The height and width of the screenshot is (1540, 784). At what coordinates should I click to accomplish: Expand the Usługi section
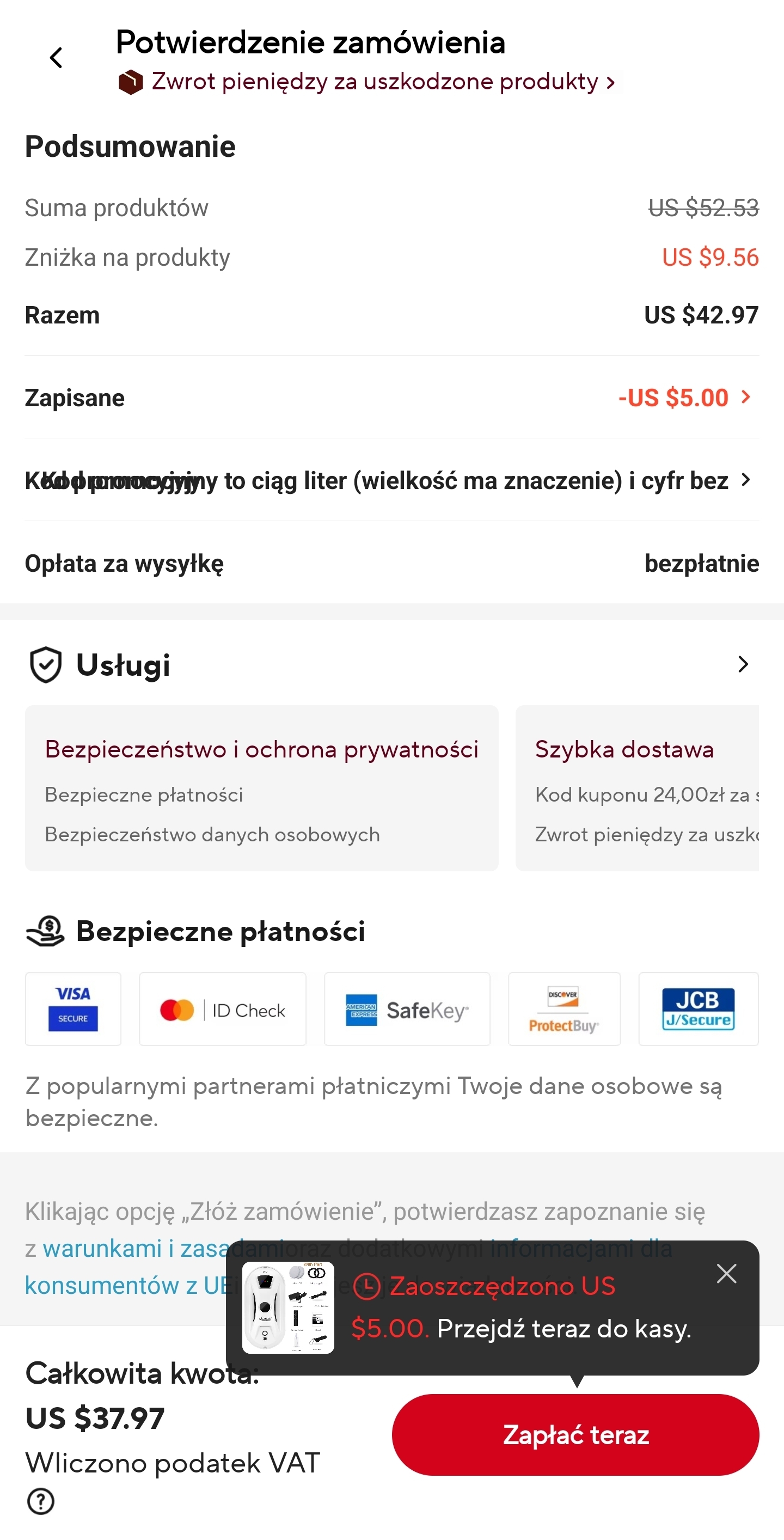(x=742, y=664)
